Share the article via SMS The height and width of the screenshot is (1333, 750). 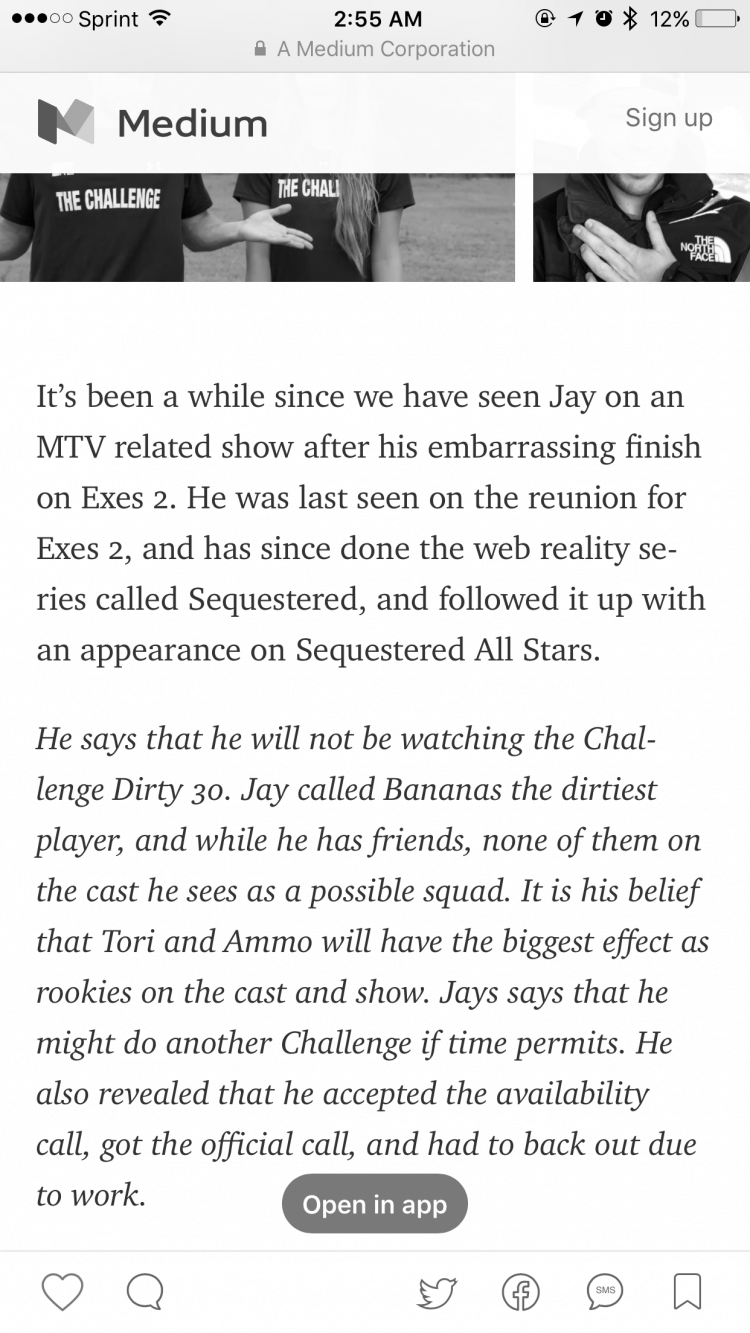click(x=605, y=1291)
